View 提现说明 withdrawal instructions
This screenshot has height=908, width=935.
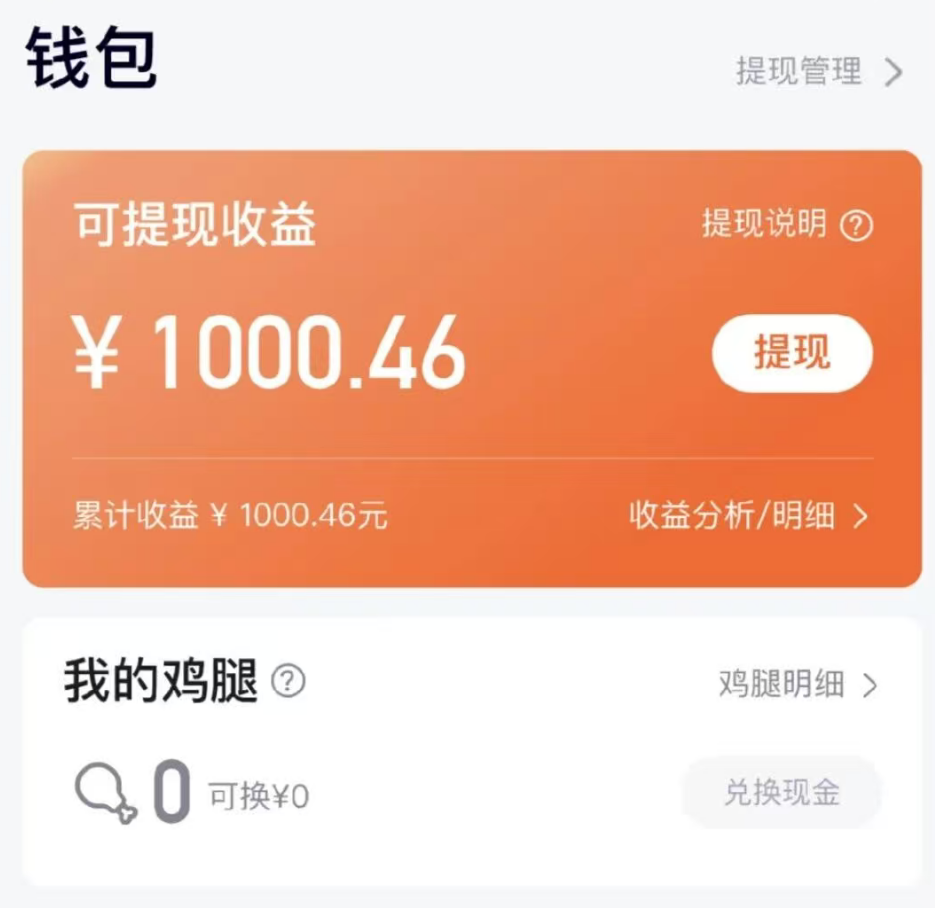click(x=786, y=225)
